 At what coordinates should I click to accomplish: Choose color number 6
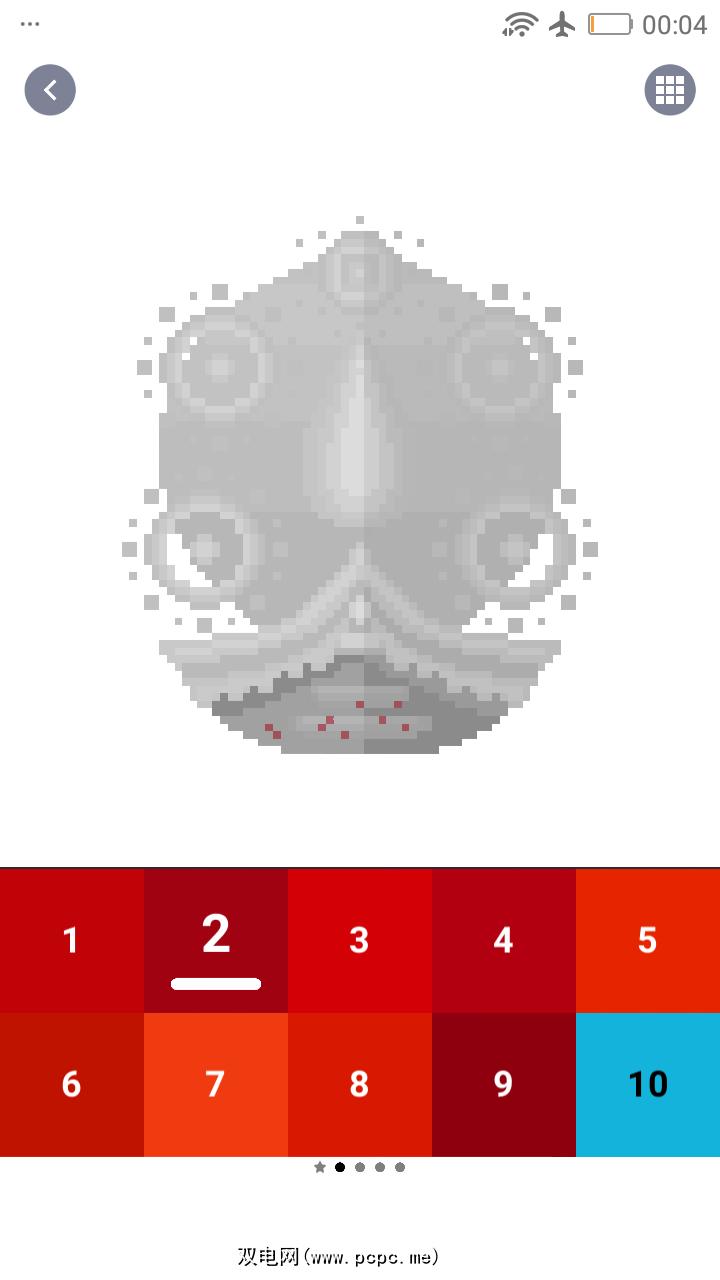tap(72, 1084)
